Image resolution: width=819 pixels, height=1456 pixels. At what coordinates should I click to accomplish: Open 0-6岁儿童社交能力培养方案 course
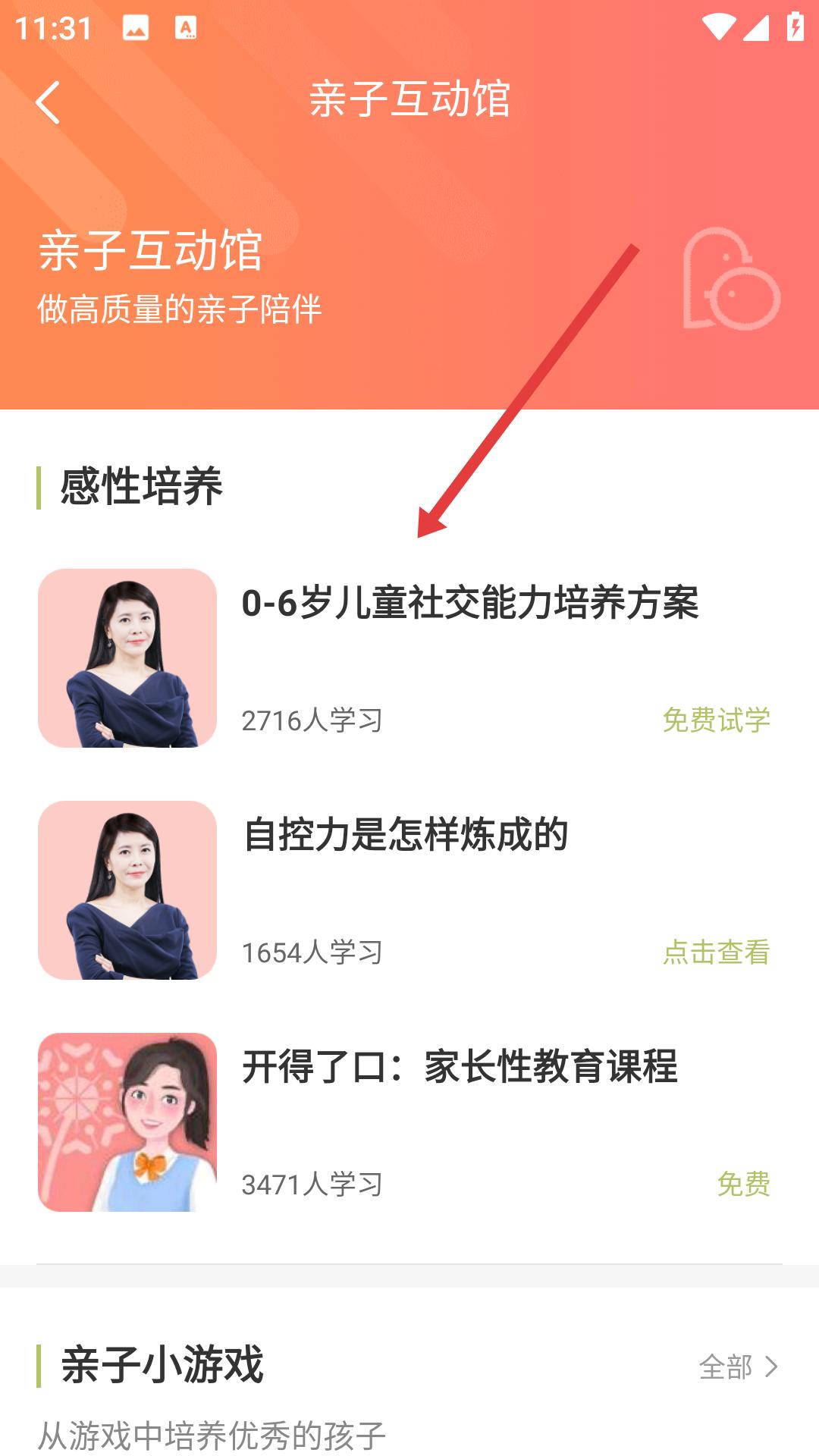pyautogui.click(x=469, y=604)
